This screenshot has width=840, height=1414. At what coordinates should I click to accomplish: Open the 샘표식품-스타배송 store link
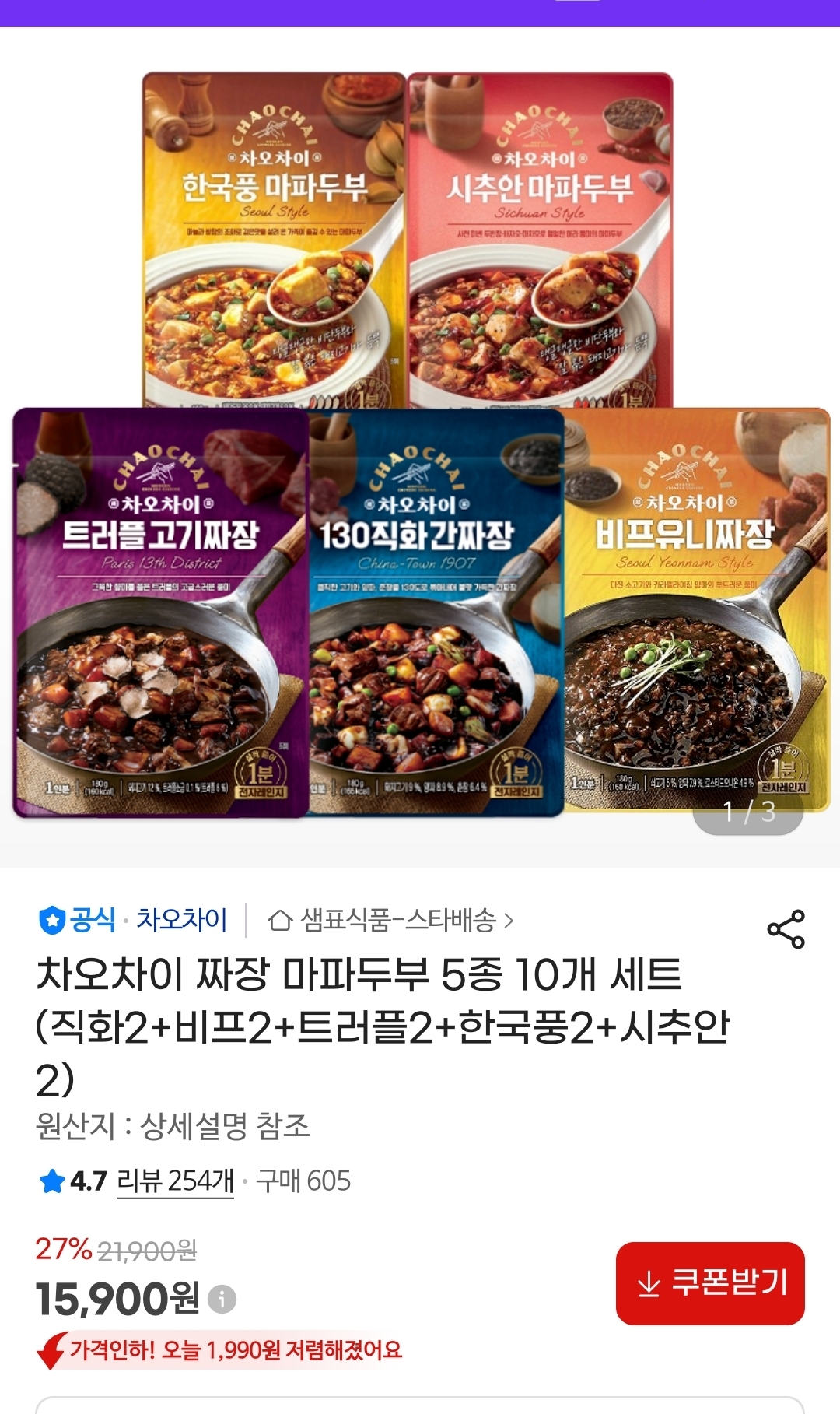pyautogui.click(x=390, y=921)
